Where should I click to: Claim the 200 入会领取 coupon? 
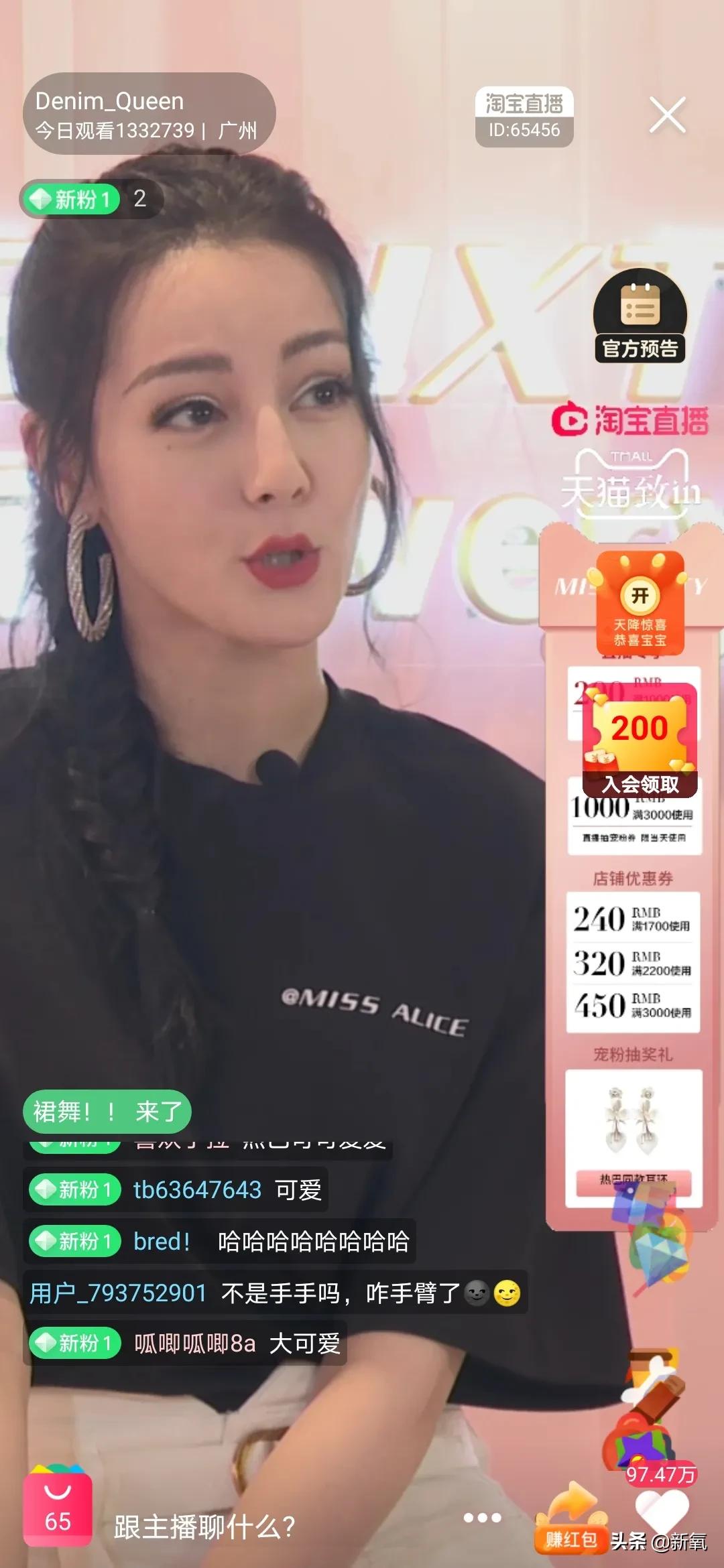tap(640, 740)
